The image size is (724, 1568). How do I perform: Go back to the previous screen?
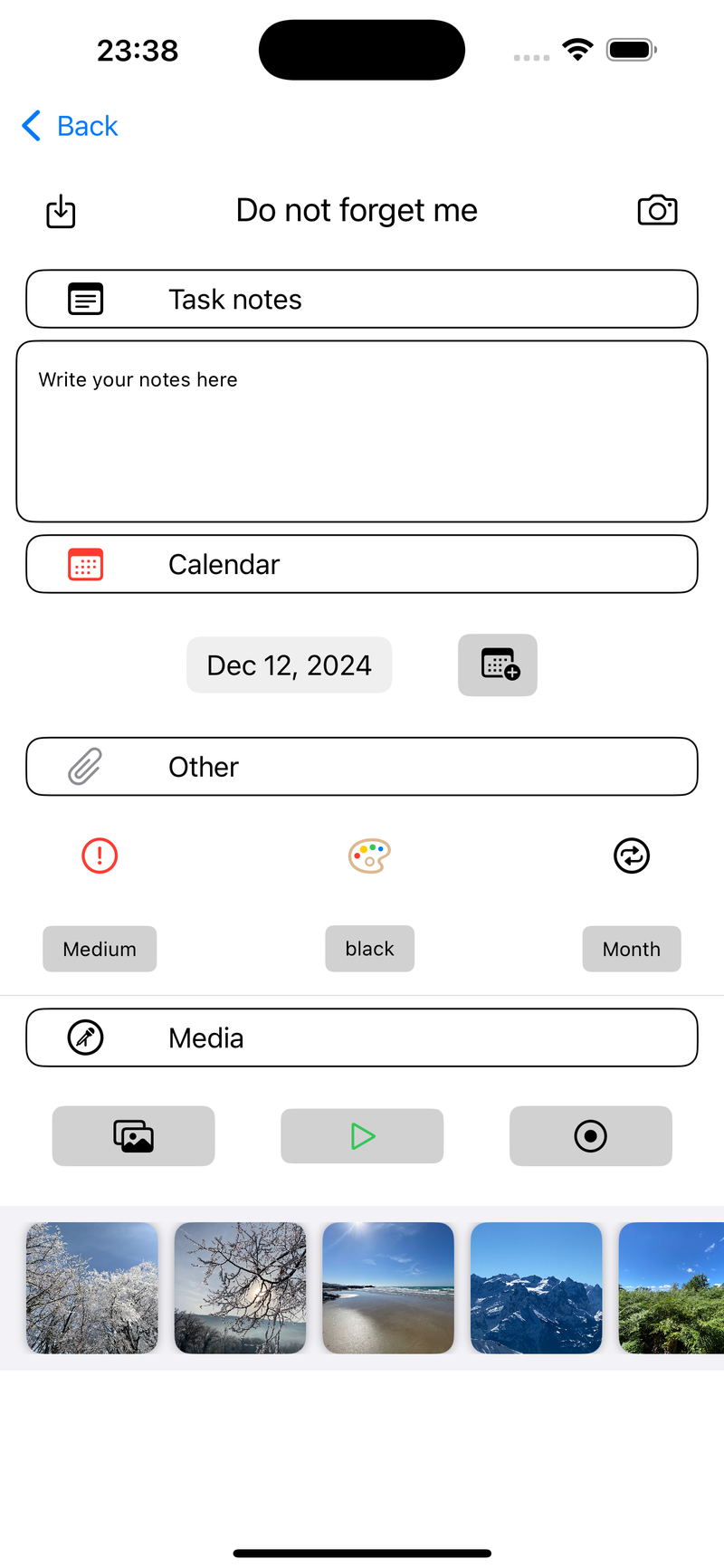[71, 126]
